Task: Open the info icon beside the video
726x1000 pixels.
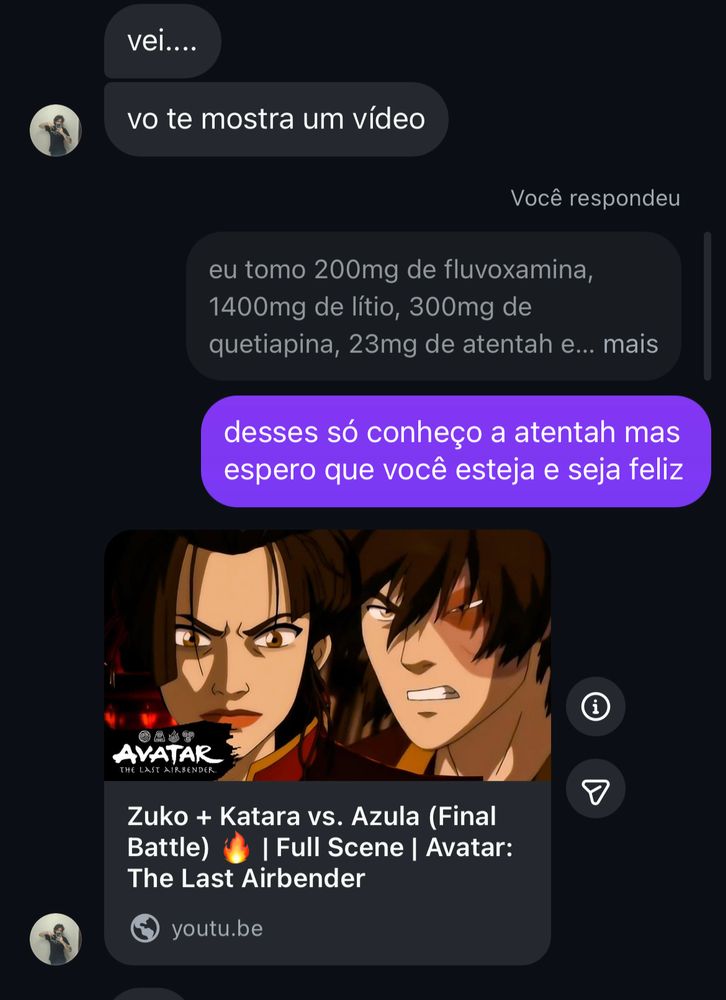Action: (596, 707)
